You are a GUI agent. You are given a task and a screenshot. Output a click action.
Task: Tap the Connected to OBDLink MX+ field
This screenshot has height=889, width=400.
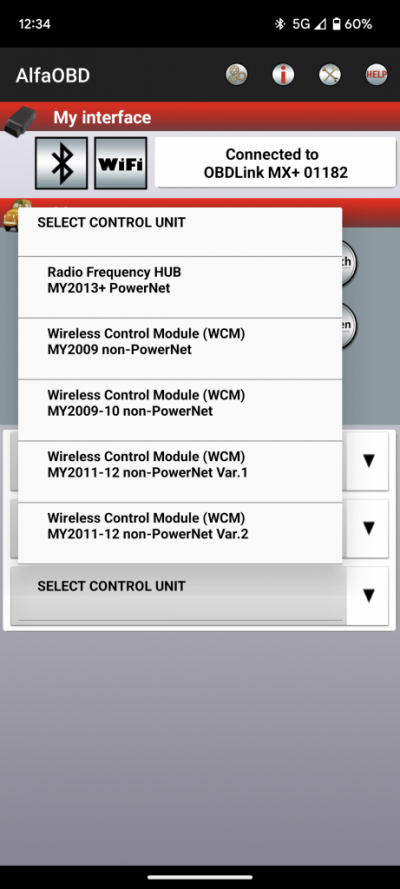pyautogui.click(x=275, y=163)
